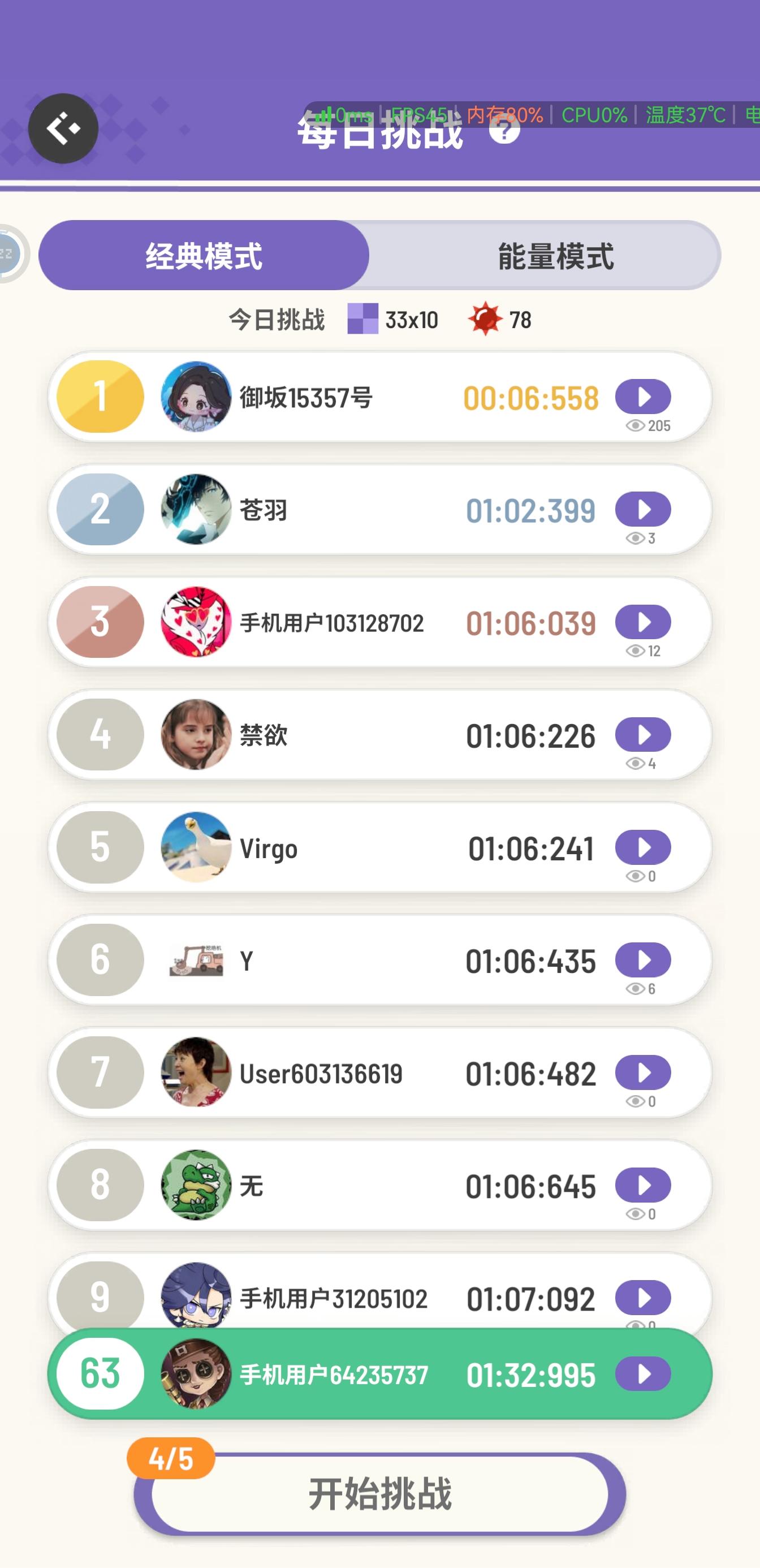The height and width of the screenshot is (1568, 760).
Task: Open 御坂15357号's profile avatar
Action: click(x=196, y=397)
